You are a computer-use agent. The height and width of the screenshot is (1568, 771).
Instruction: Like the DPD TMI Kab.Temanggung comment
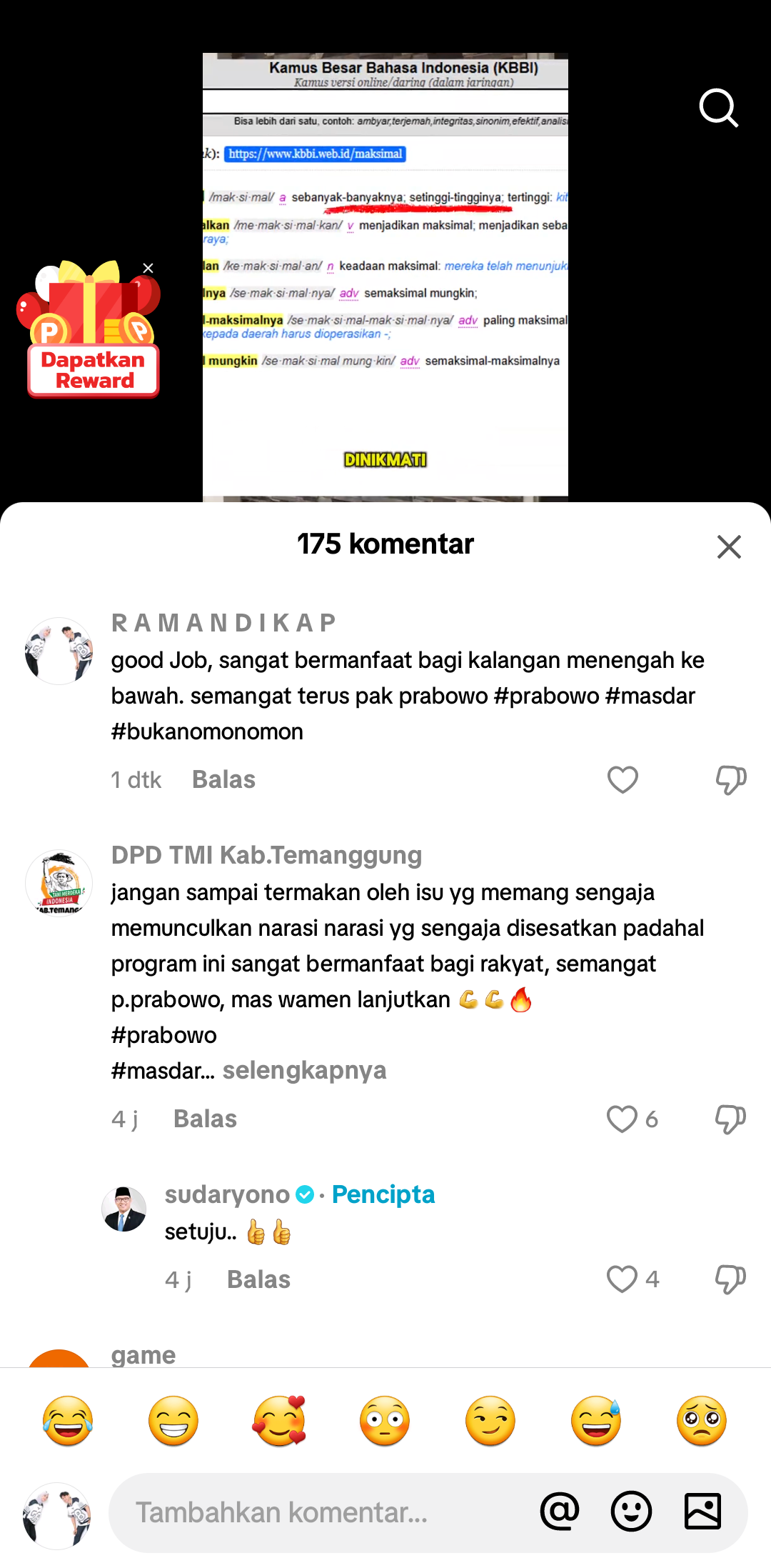click(x=622, y=1119)
